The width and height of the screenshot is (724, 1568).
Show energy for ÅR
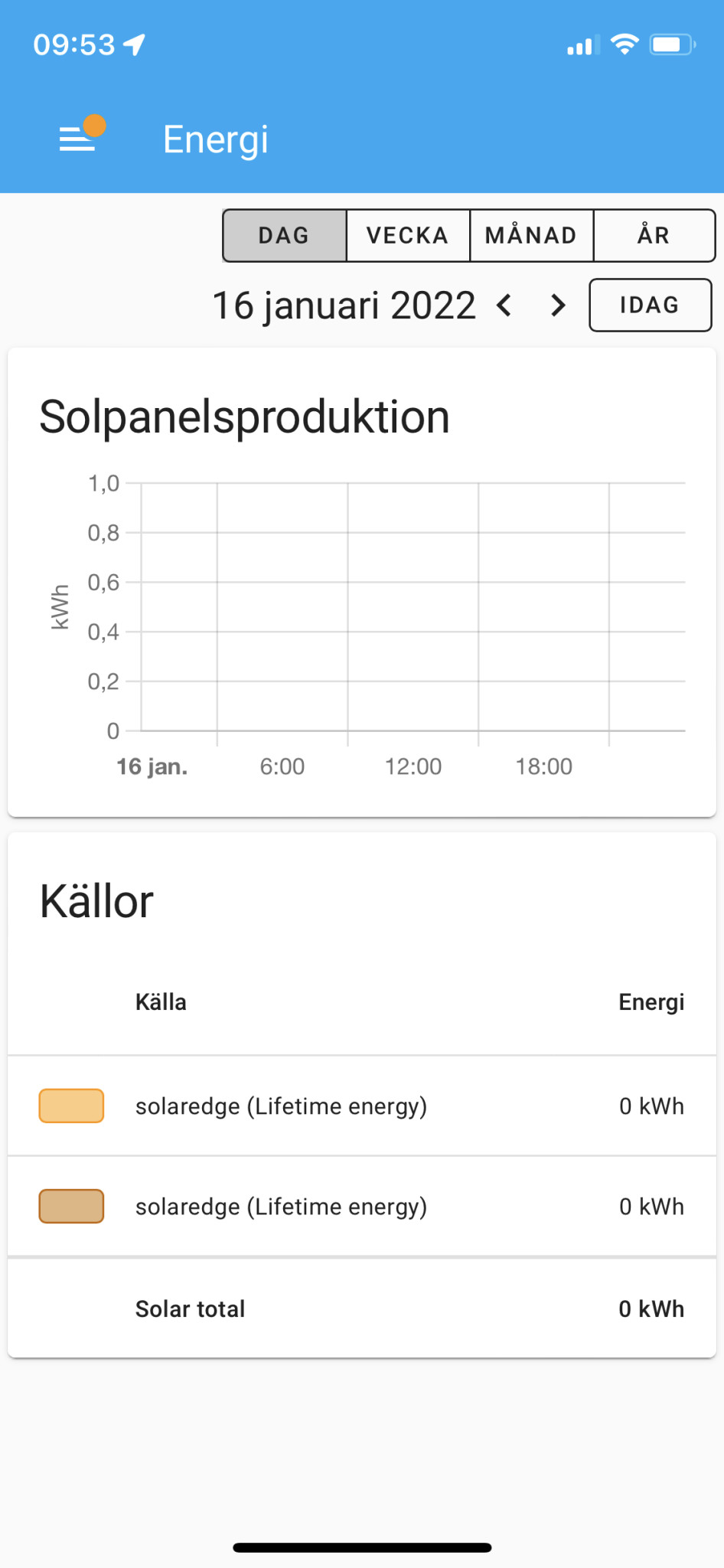click(654, 236)
